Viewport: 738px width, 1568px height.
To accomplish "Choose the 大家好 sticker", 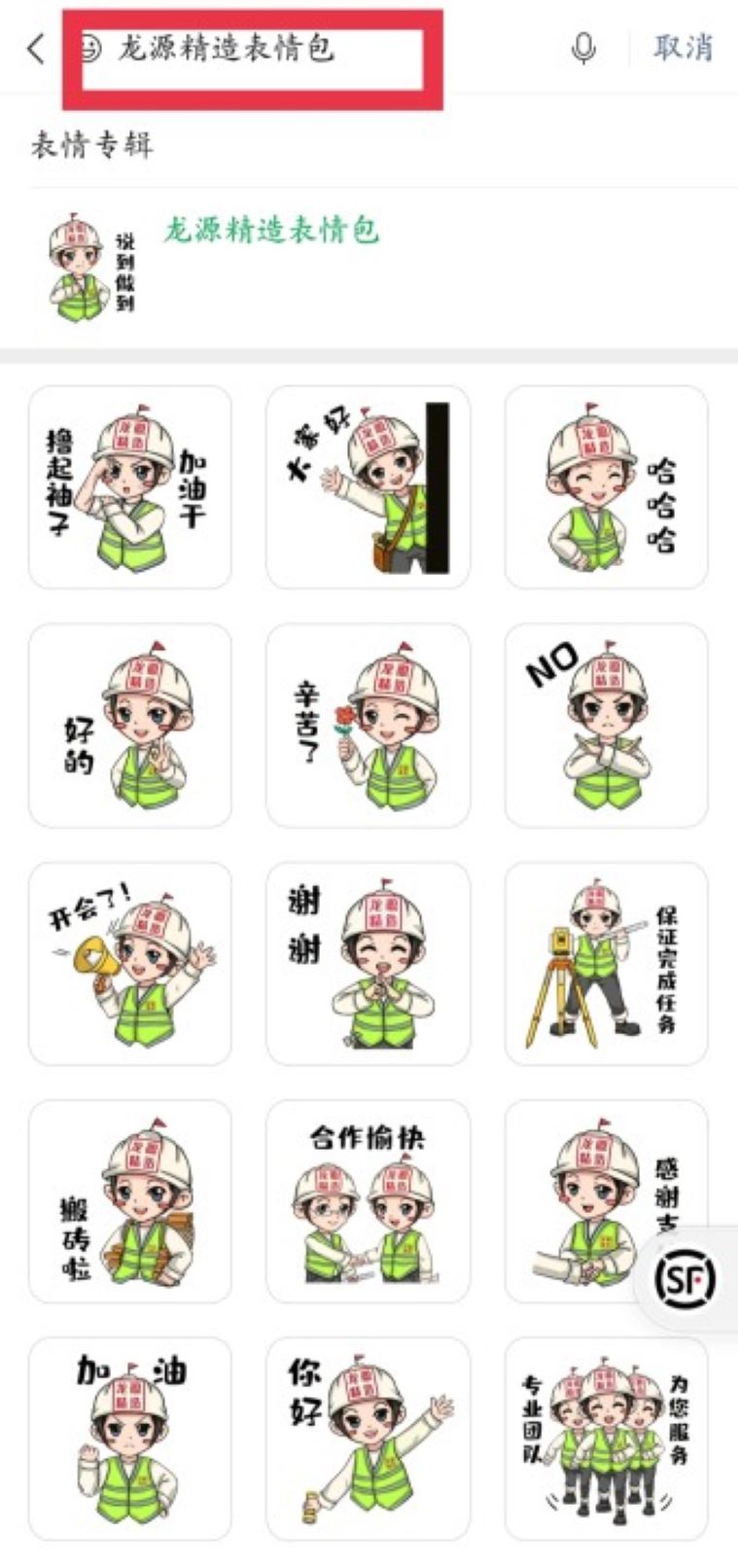I will [368, 487].
